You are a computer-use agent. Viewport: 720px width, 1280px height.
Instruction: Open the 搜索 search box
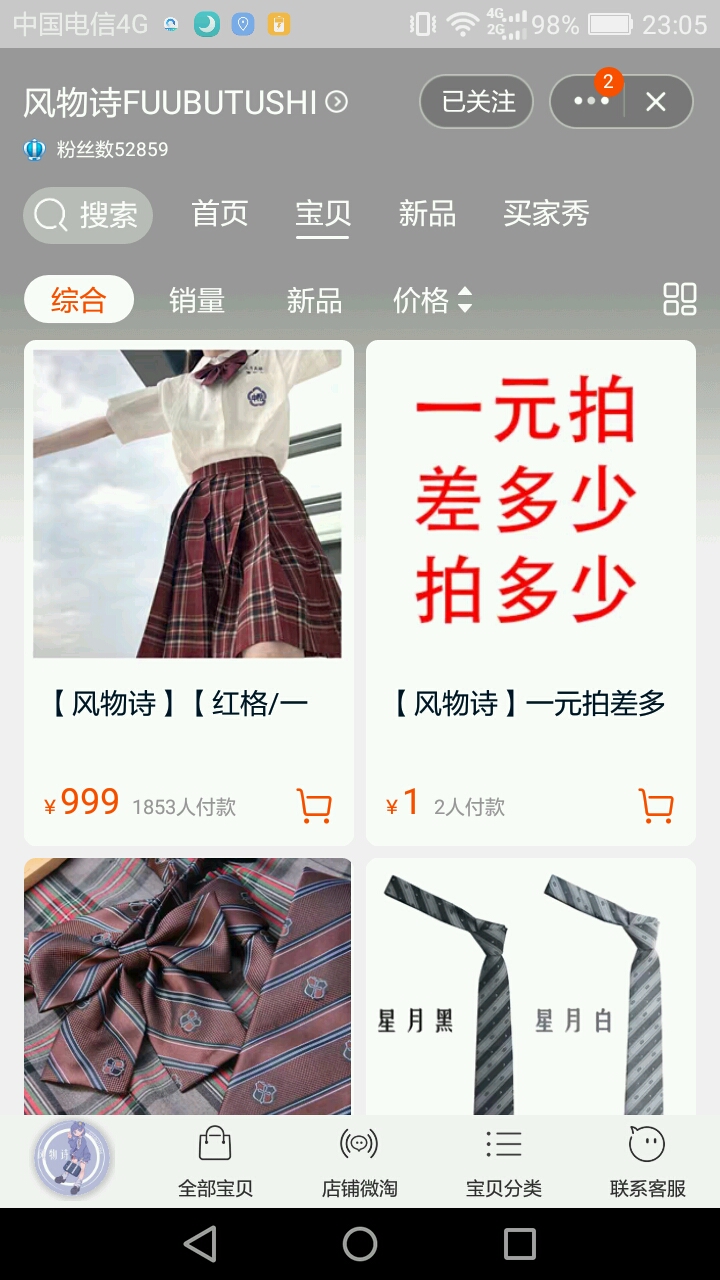(88, 215)
